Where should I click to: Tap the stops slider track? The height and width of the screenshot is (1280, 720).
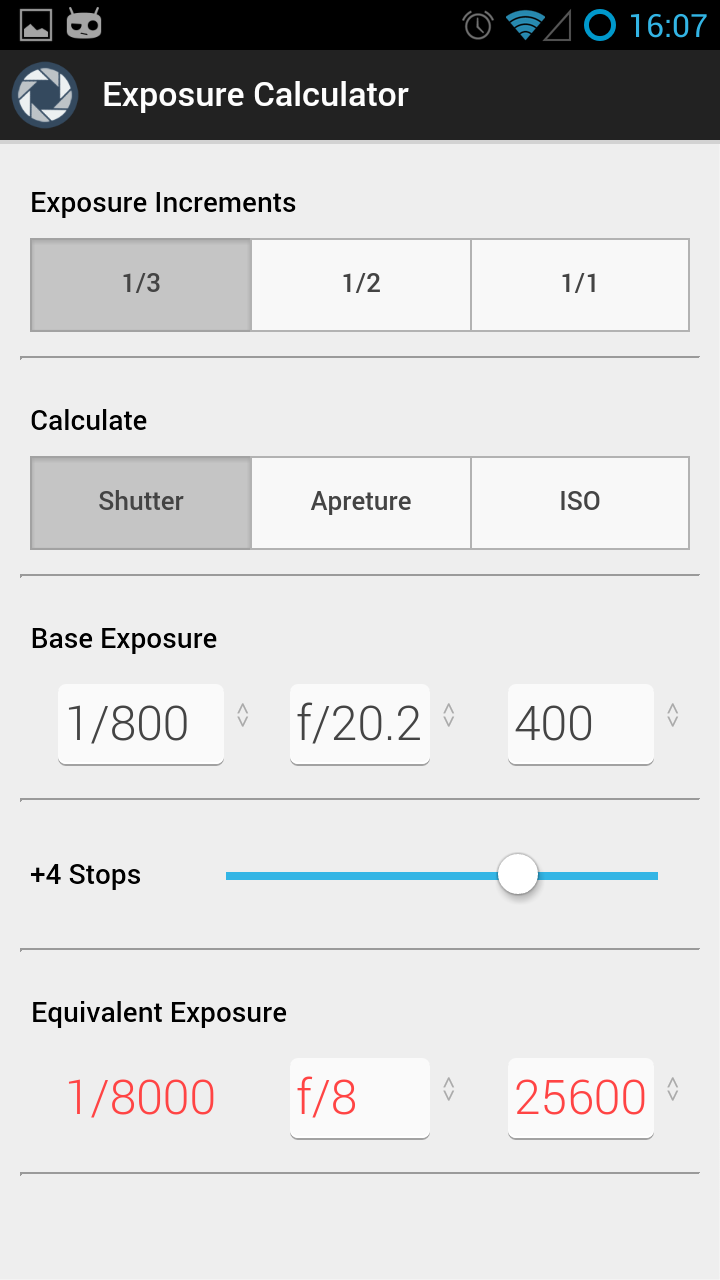[442, 875]
